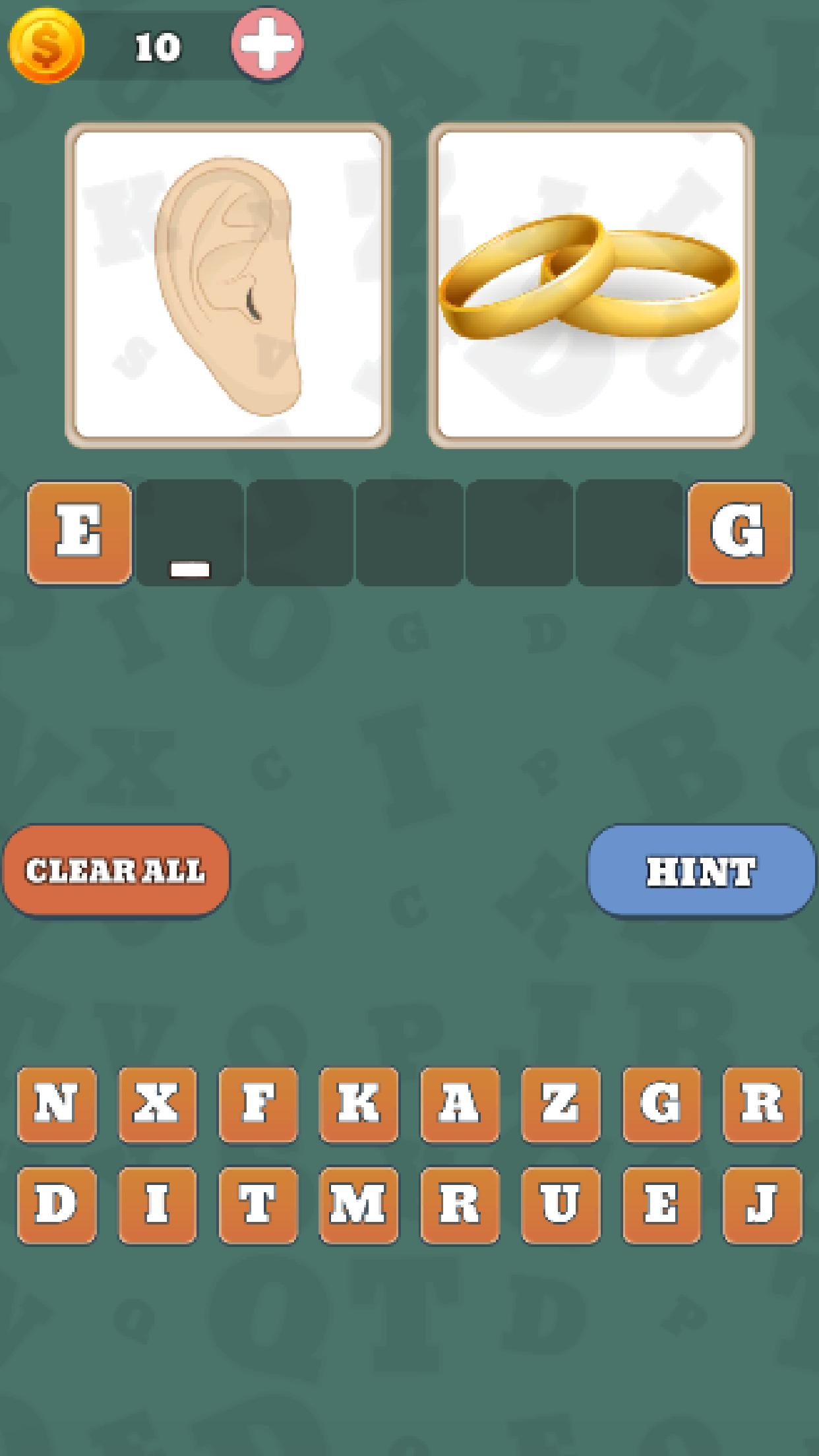Choose the letter F tile

tap(258, 1104)
